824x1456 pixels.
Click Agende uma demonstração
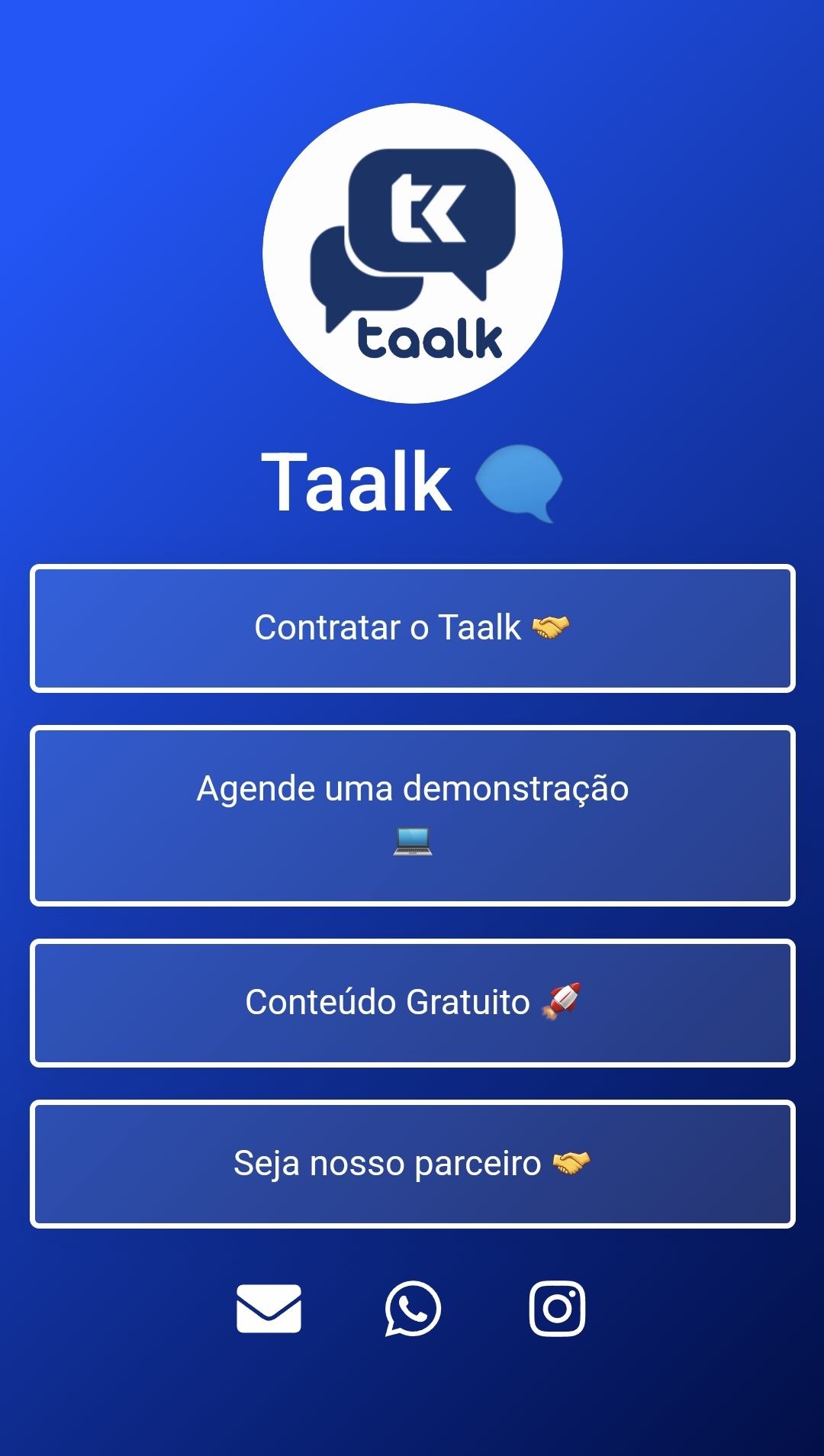tap(412, 816)
